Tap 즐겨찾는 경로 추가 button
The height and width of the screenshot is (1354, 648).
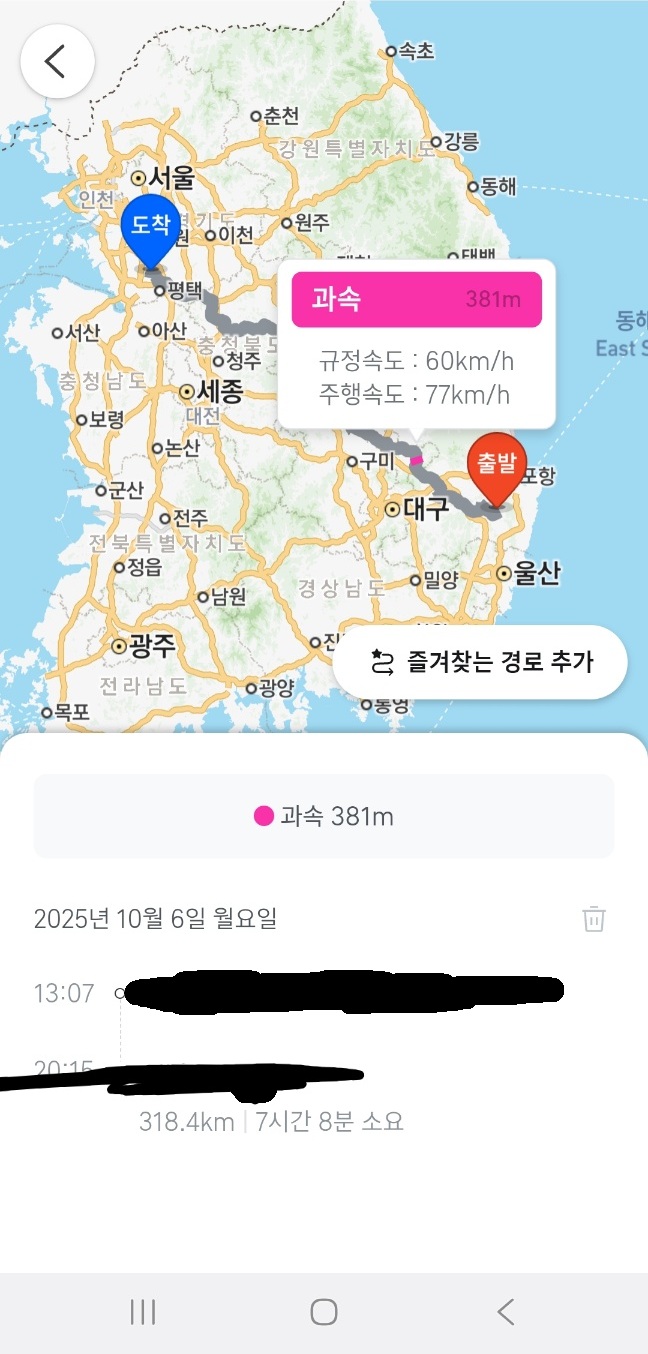point(480,662)
